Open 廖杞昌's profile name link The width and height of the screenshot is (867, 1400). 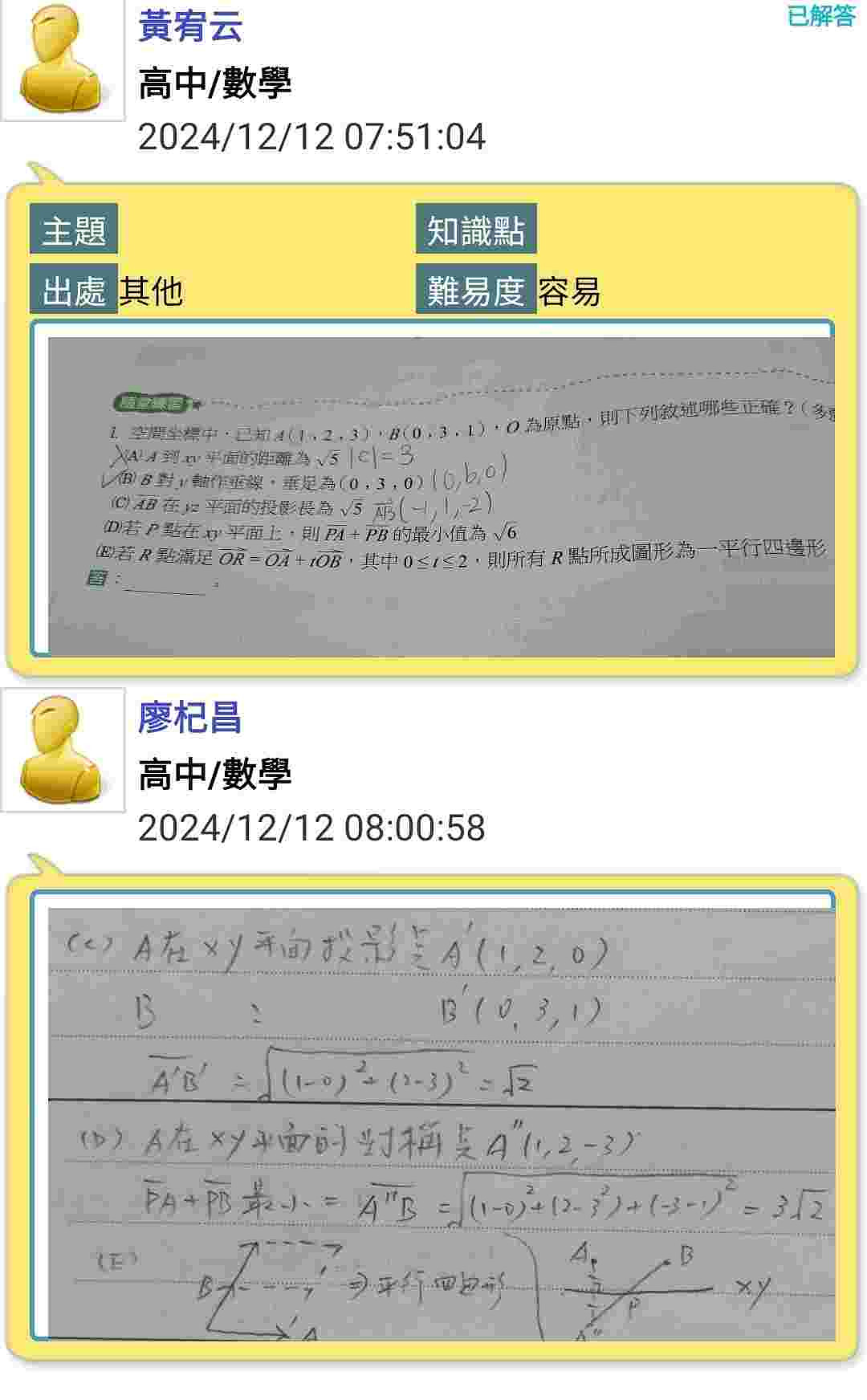[x=190, y=718]
